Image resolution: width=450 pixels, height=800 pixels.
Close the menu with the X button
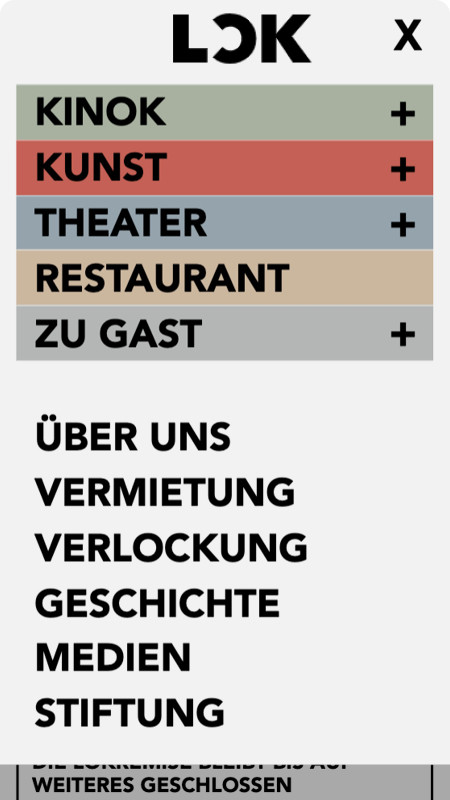click(408, 35)
